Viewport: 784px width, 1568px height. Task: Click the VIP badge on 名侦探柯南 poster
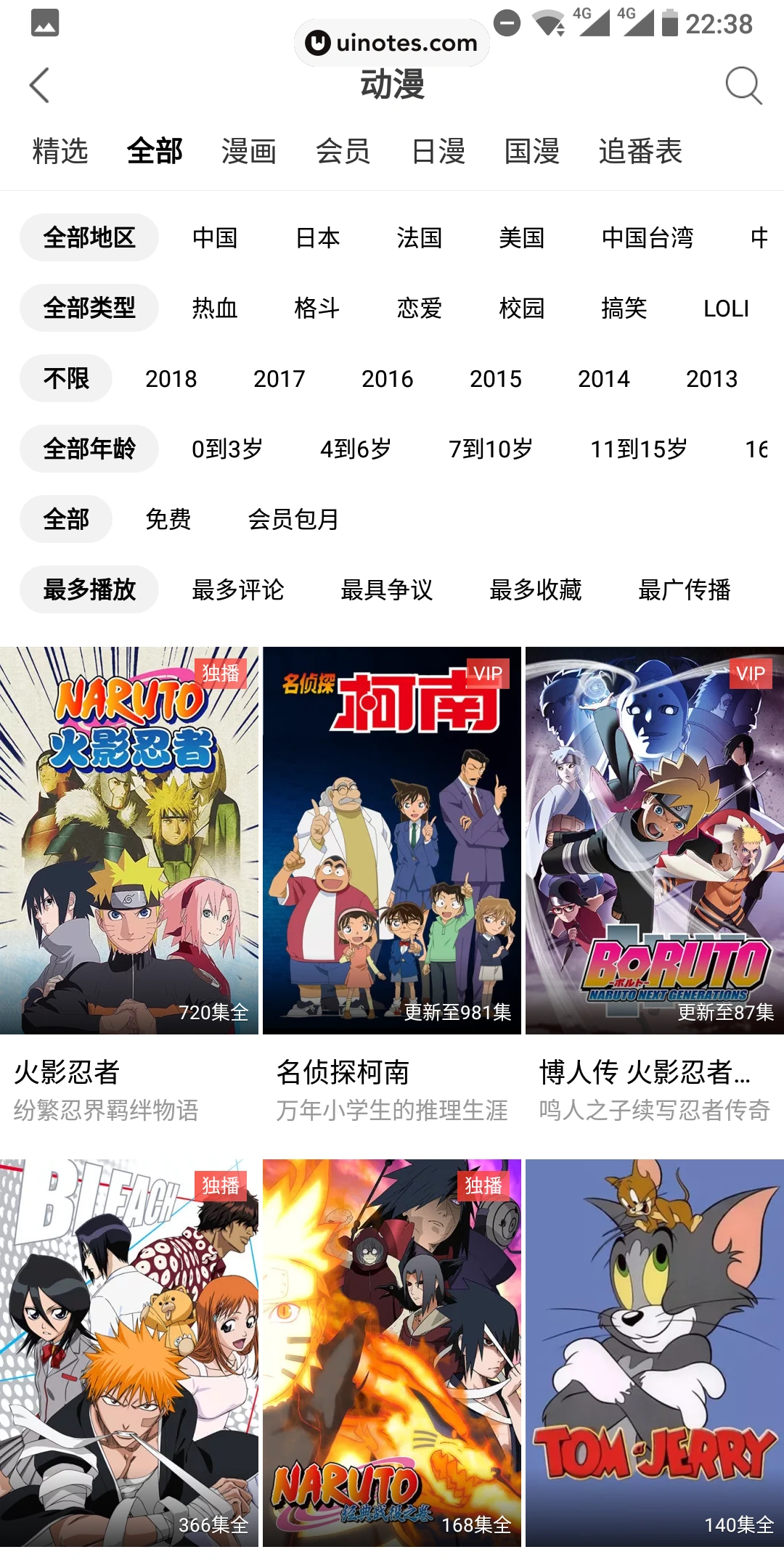(x=487, y=674)
